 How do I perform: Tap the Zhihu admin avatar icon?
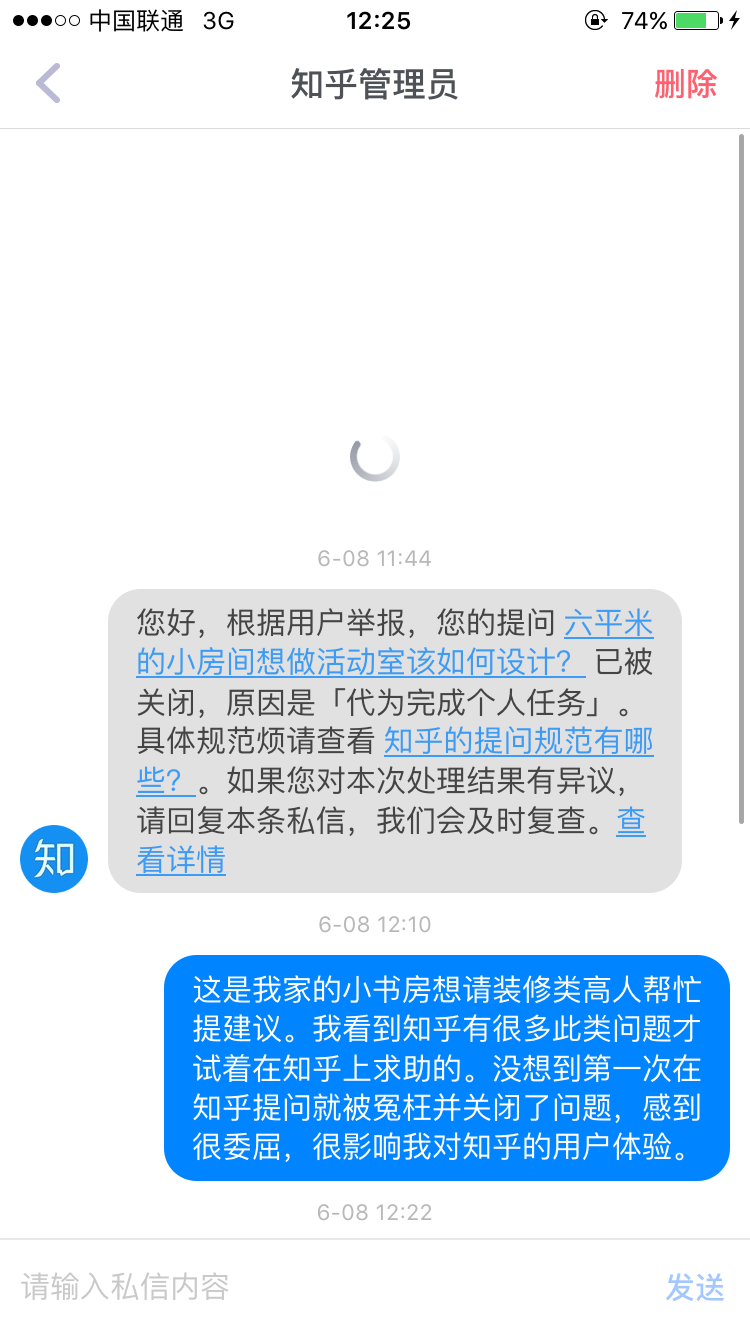tap(53, 858)
